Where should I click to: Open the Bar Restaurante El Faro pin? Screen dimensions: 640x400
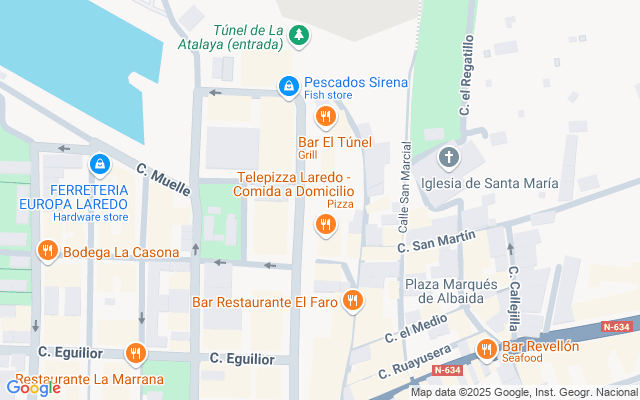352,299
